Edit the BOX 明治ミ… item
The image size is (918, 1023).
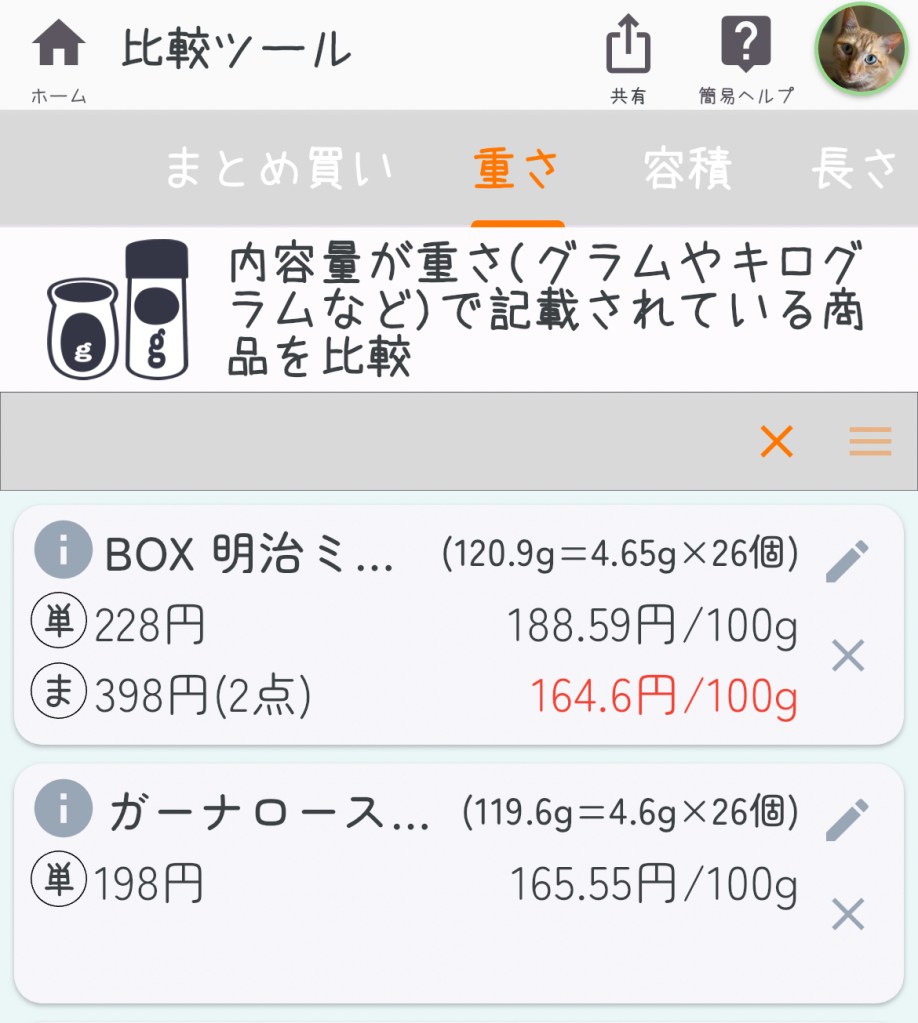[x=848, y=561]
